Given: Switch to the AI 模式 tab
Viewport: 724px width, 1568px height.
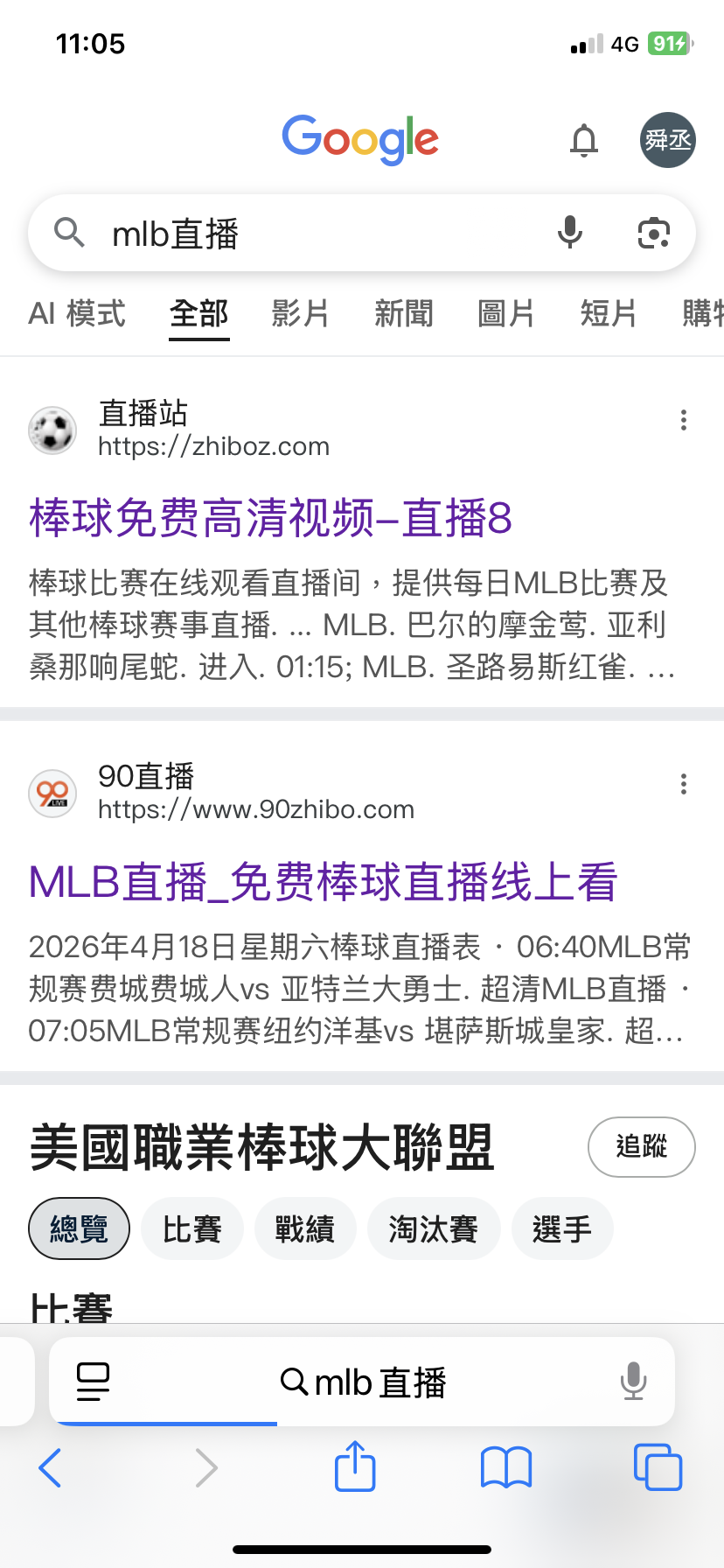Looking at the screenshot, I should coord(77,313).
